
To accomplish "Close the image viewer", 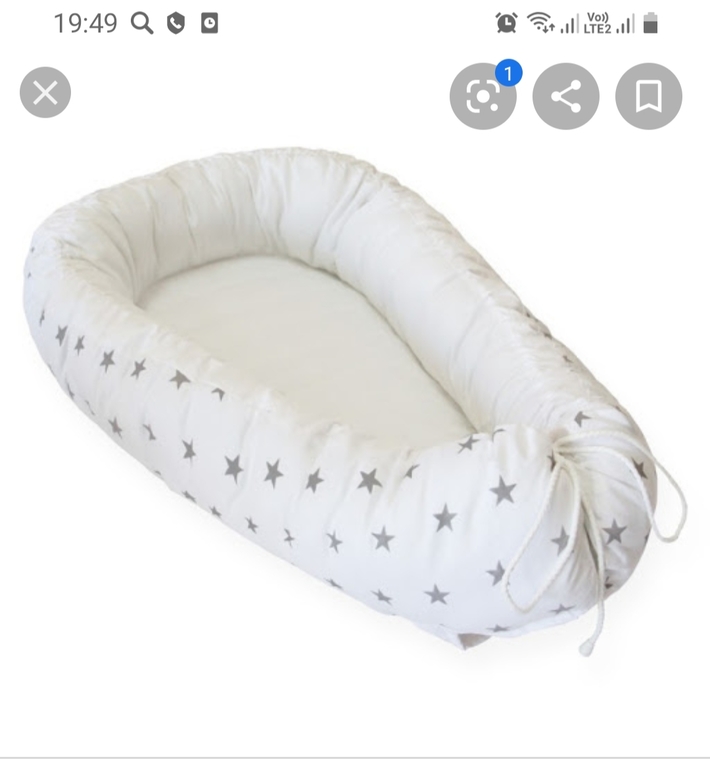I will coord(45,94).
